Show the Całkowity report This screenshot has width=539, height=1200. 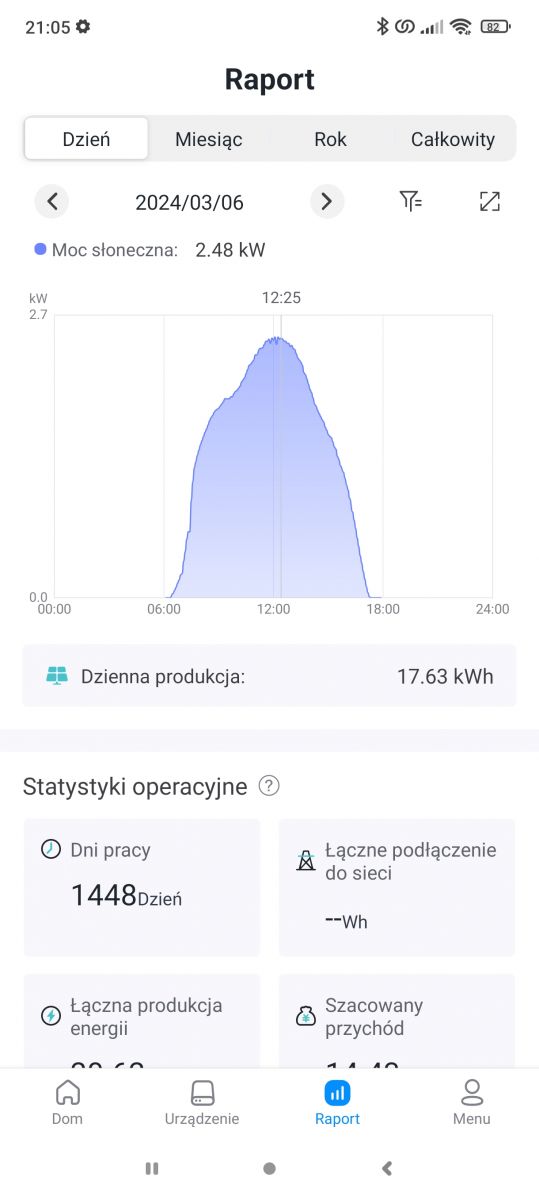pos(453,139)
